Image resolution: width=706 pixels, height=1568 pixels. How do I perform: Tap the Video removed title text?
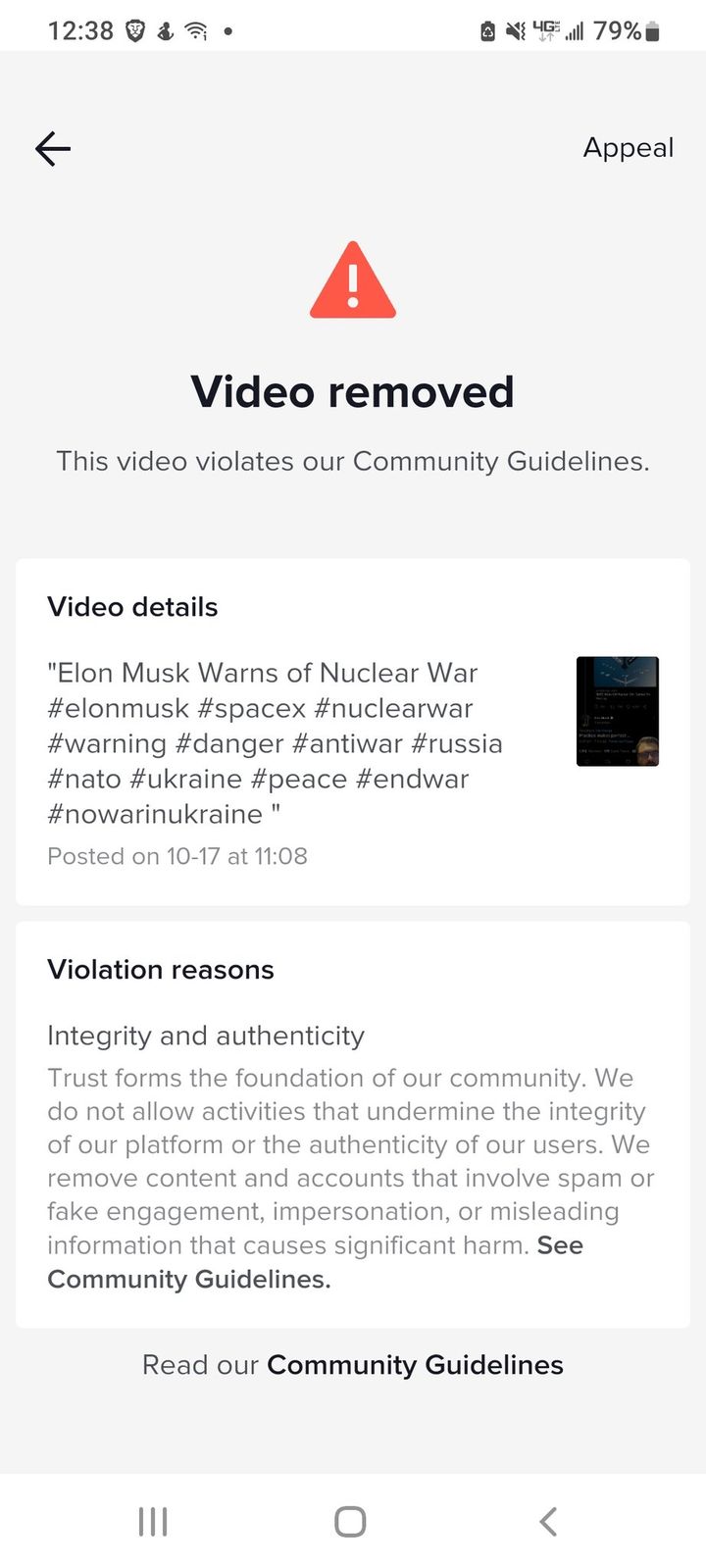coord(353,391)
